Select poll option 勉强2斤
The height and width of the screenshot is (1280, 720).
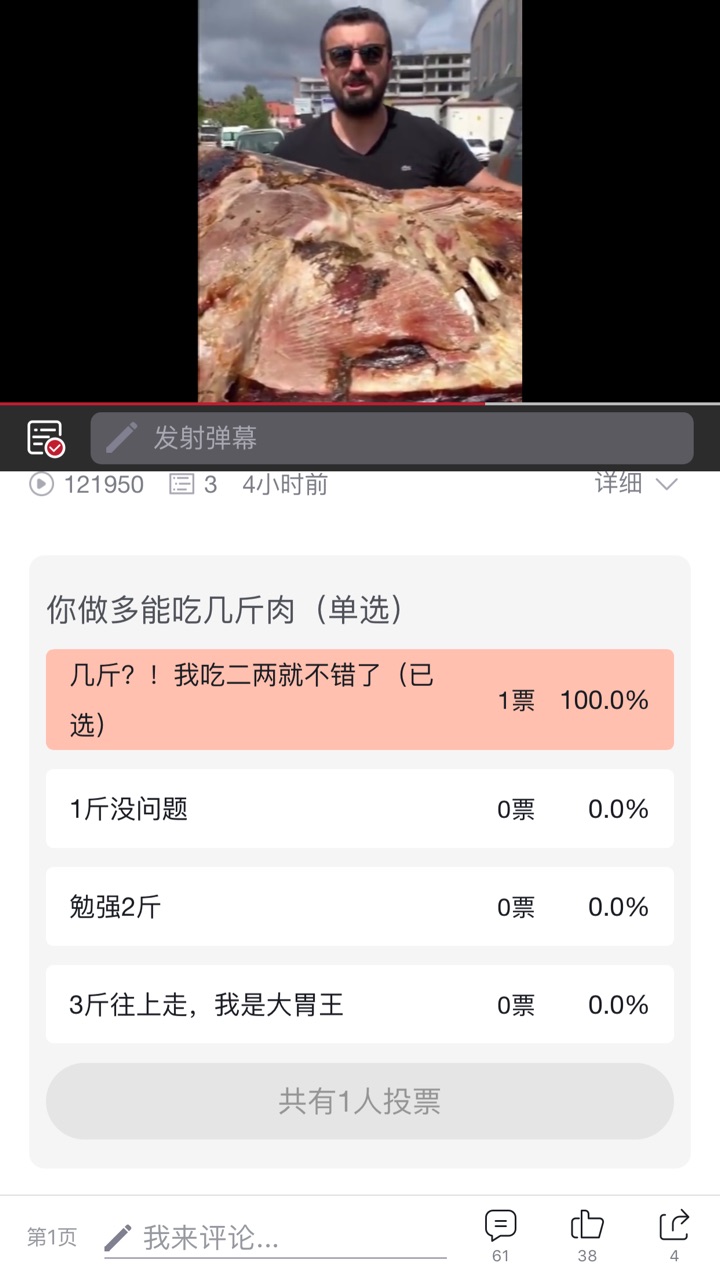[360, 907]
